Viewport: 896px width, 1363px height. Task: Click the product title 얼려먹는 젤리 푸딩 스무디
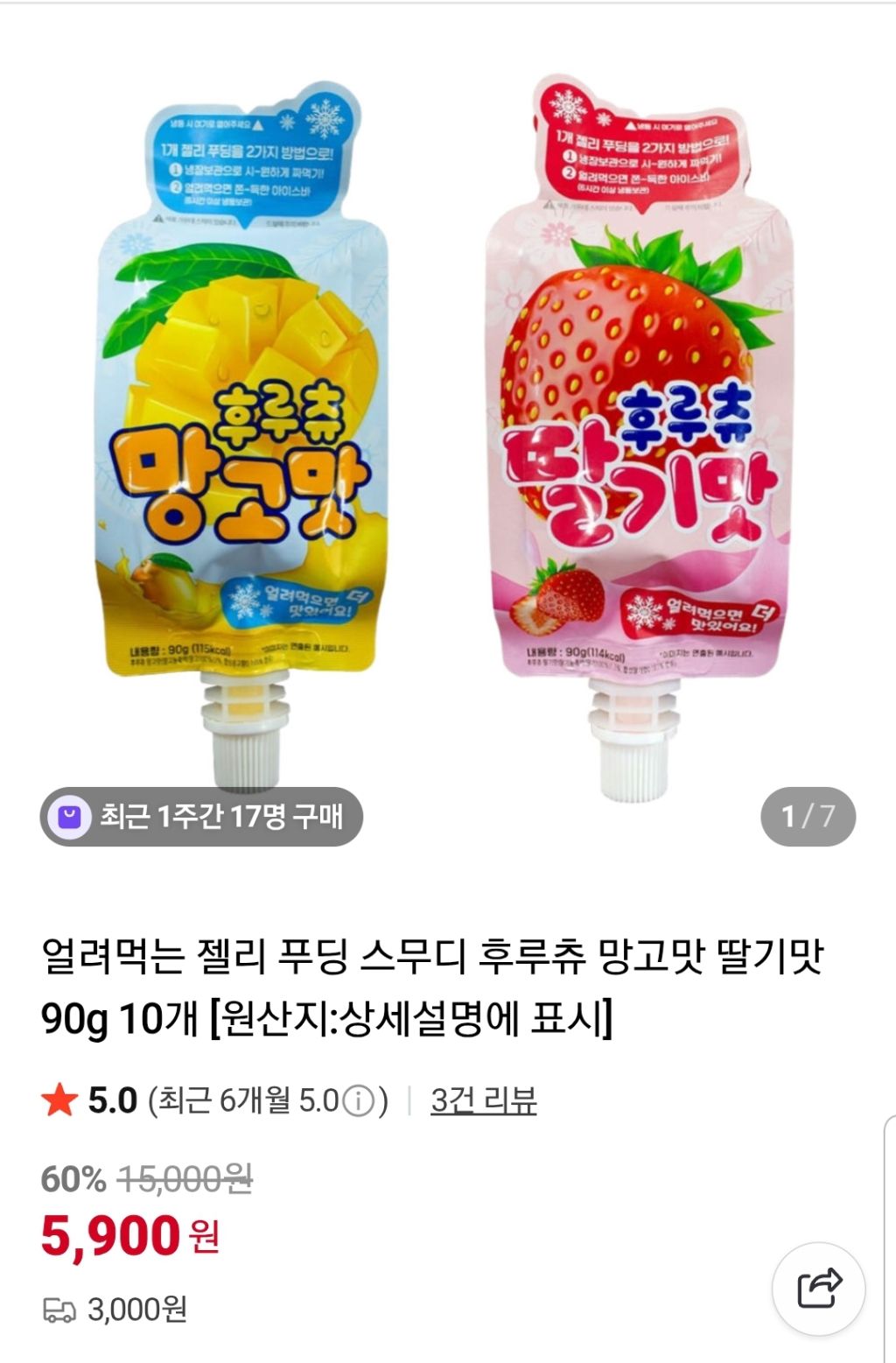coord(437,957)
